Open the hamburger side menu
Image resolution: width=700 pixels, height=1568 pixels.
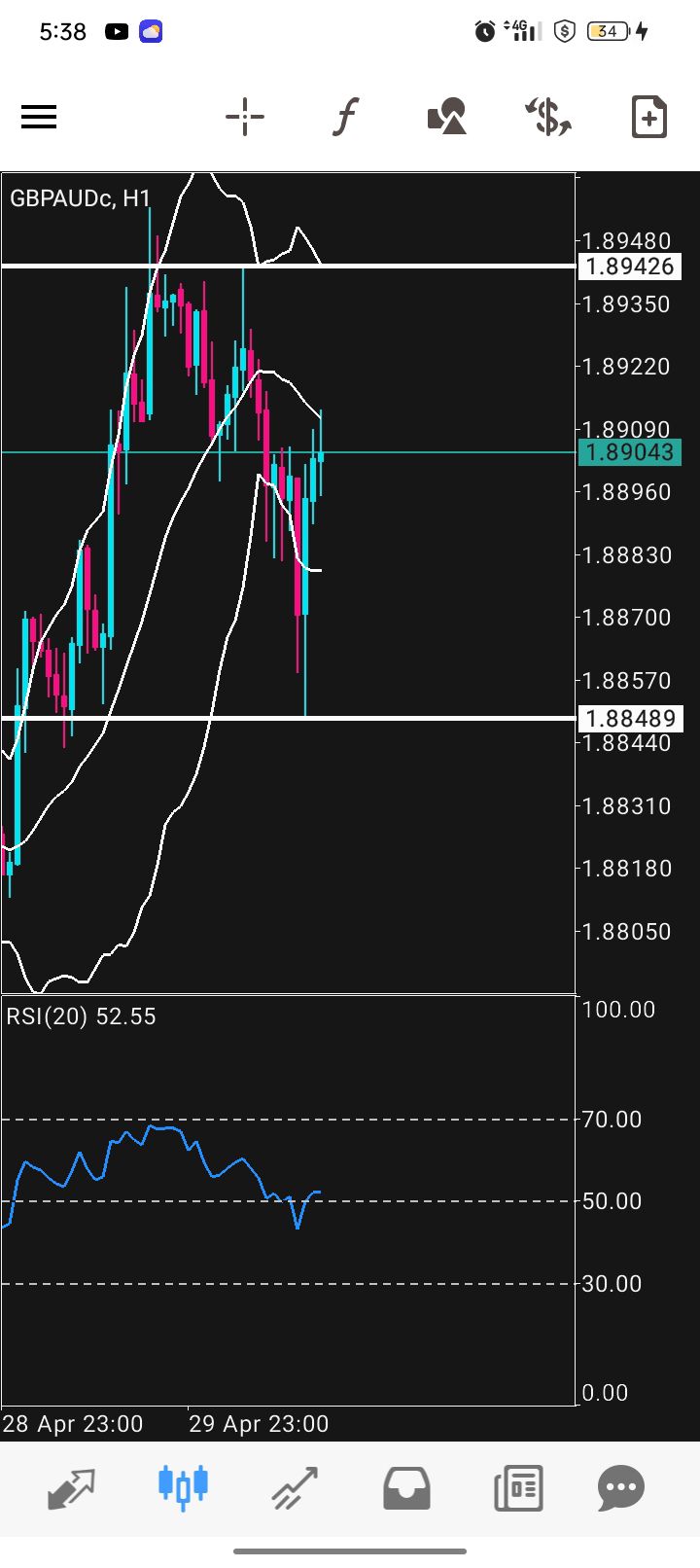(39, 118)
